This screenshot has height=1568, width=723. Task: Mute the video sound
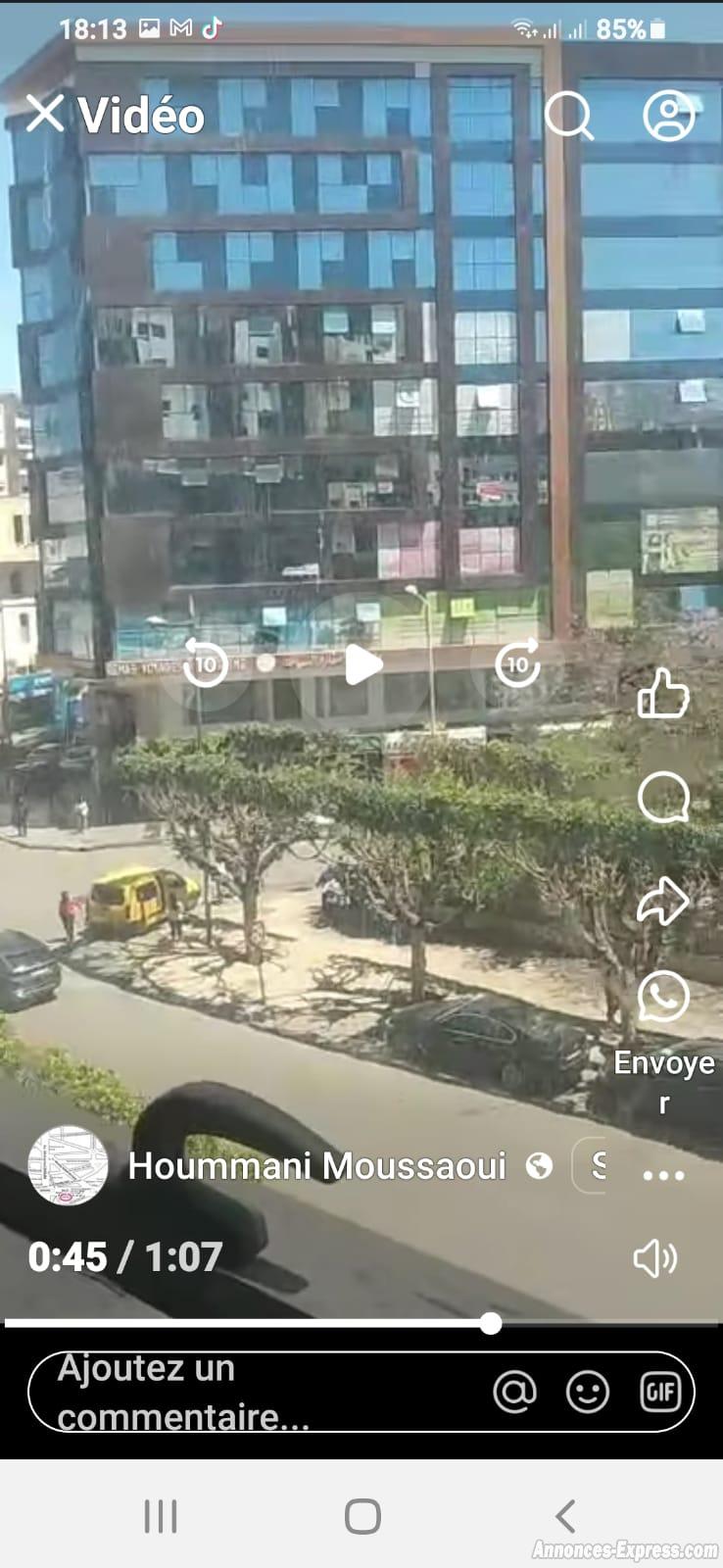pyautogui.click(x=654, y=1258)
